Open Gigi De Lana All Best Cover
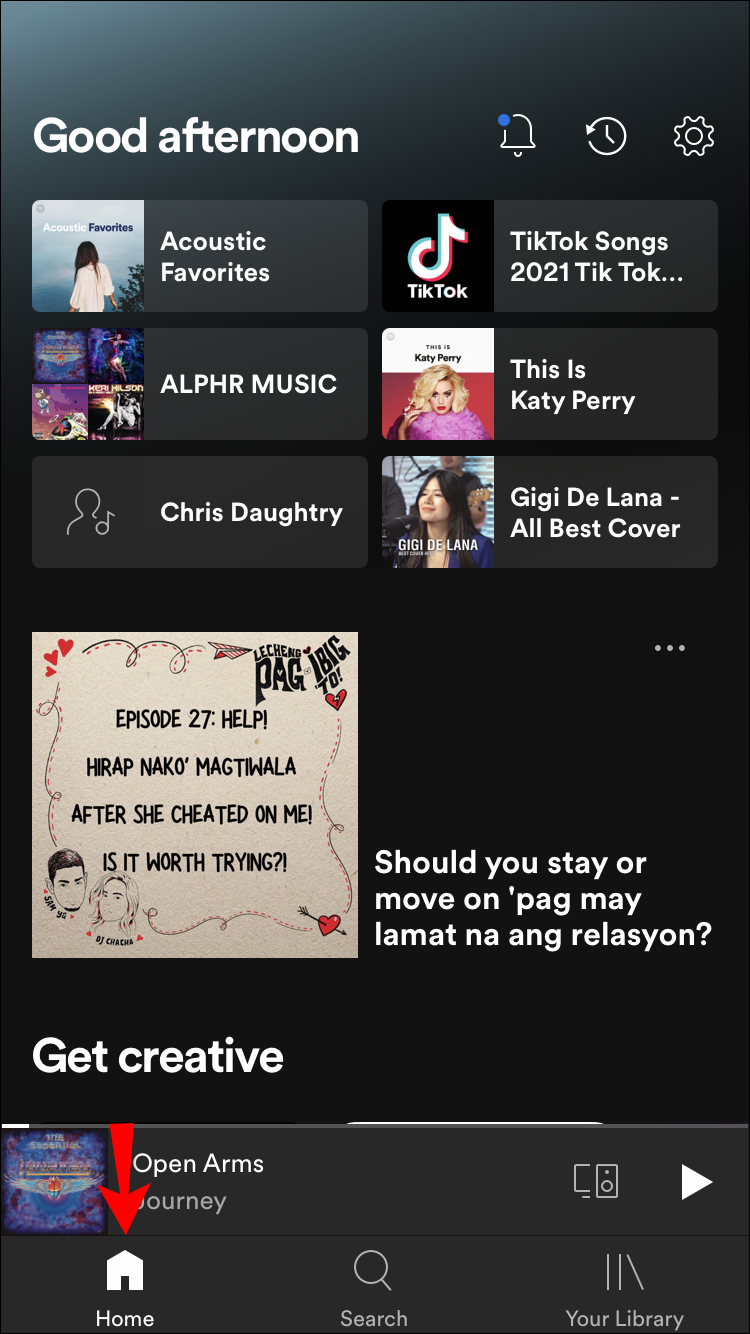The width and height of the screenshot is (750, 1334). 550,512
